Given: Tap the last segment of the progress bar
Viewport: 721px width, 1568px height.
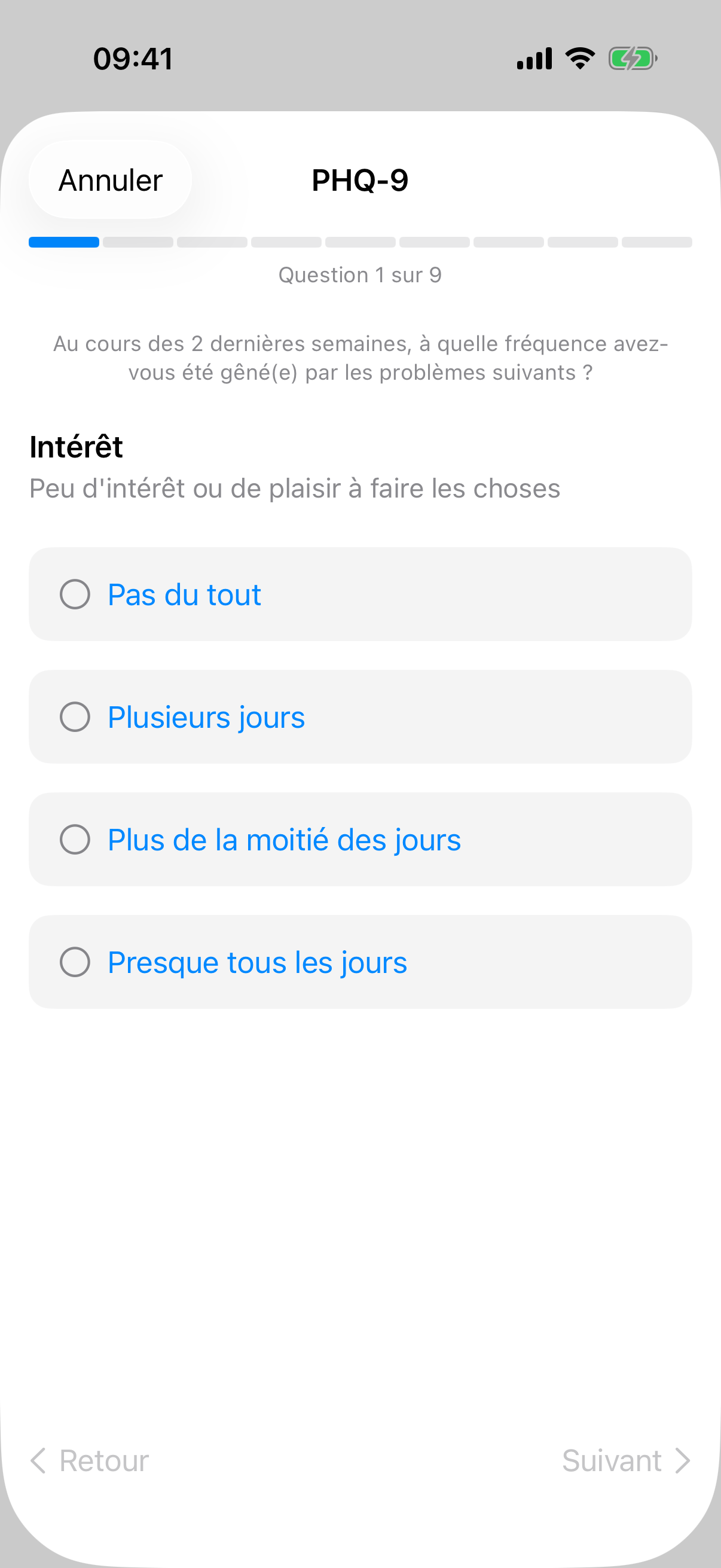Looking at the screenshot, I should 656,242.
